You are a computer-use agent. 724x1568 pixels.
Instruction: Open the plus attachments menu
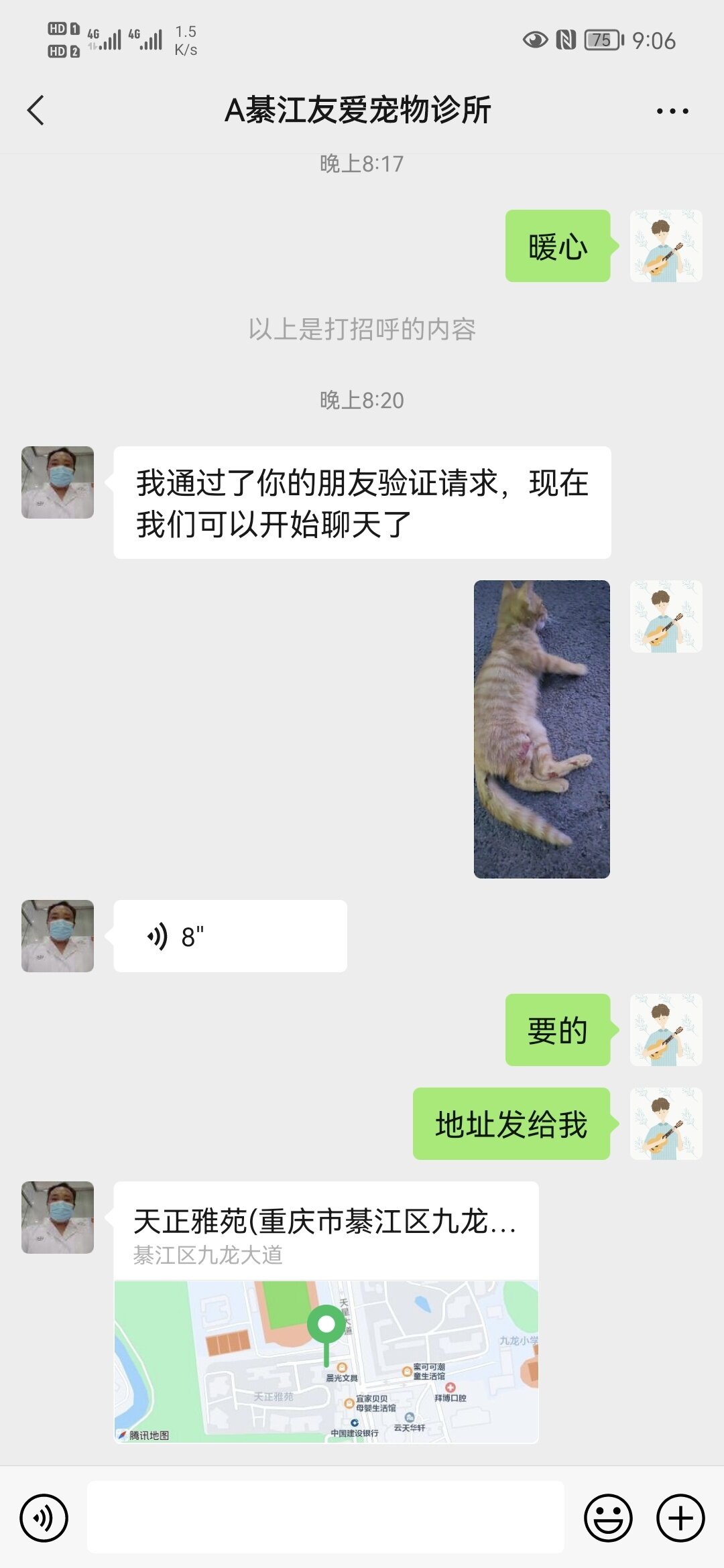tap(680, 1518)
